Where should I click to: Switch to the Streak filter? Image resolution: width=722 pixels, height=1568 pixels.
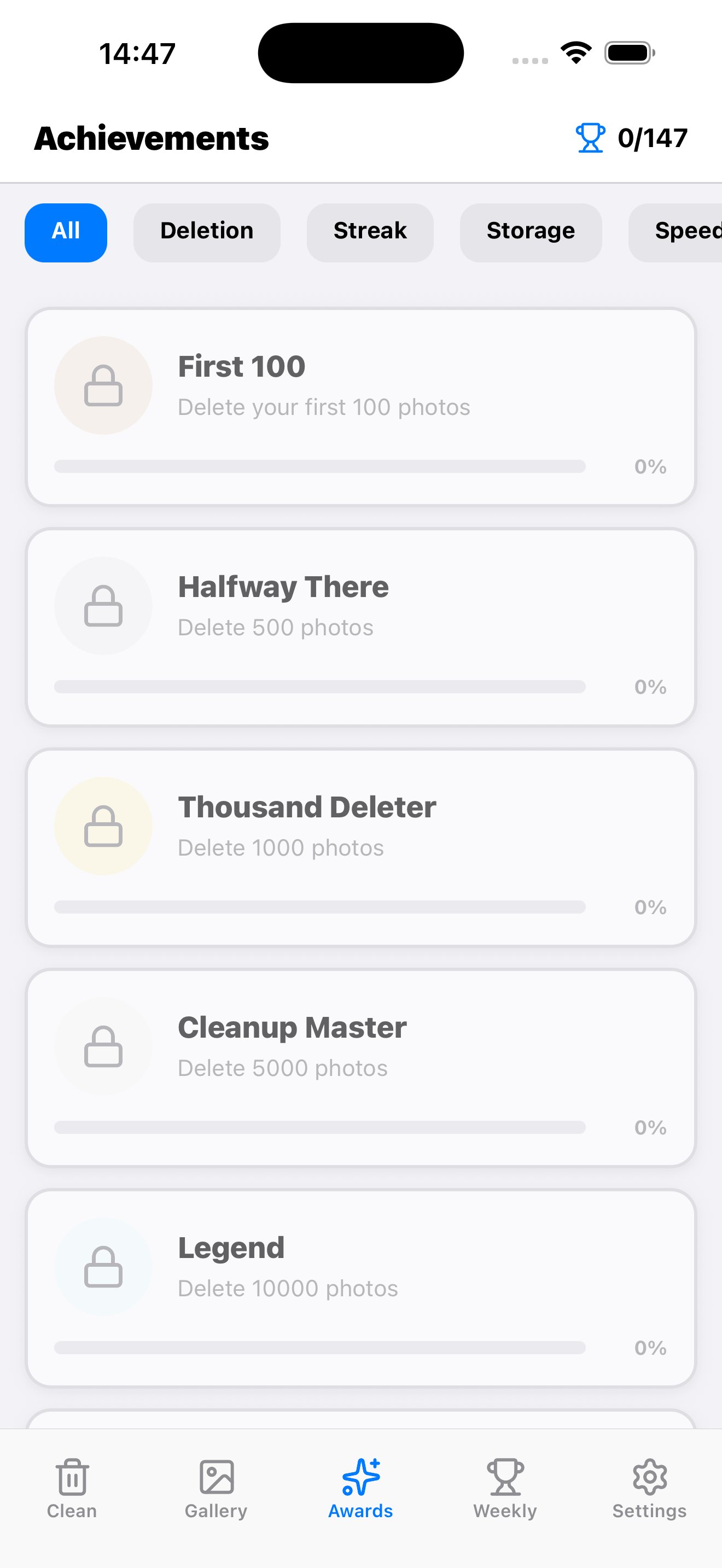370,232
